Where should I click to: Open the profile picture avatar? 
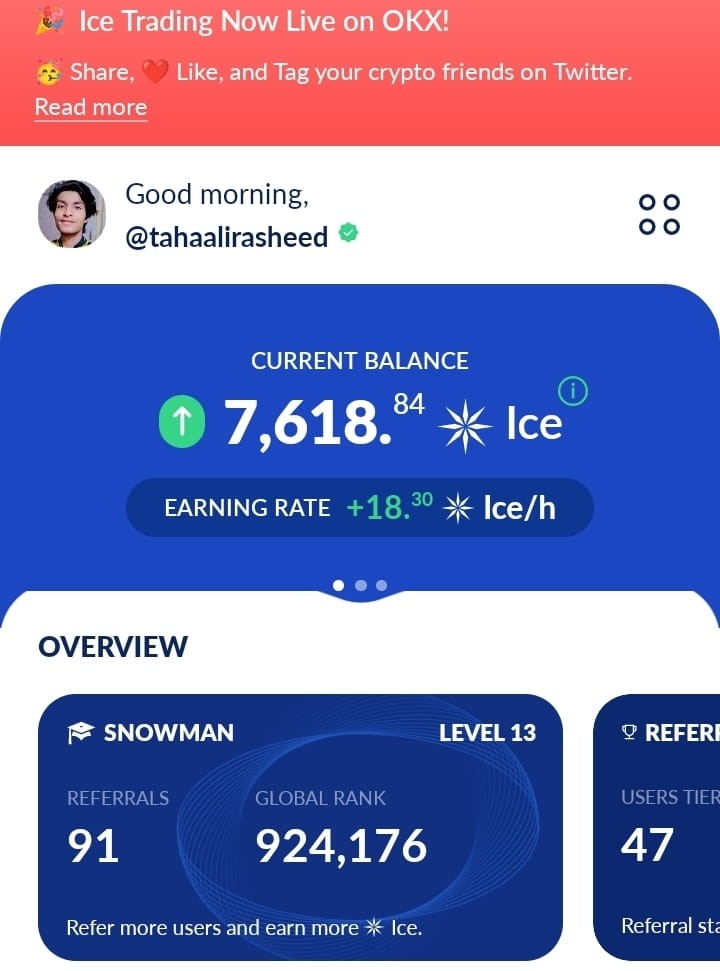coord(71,214)
